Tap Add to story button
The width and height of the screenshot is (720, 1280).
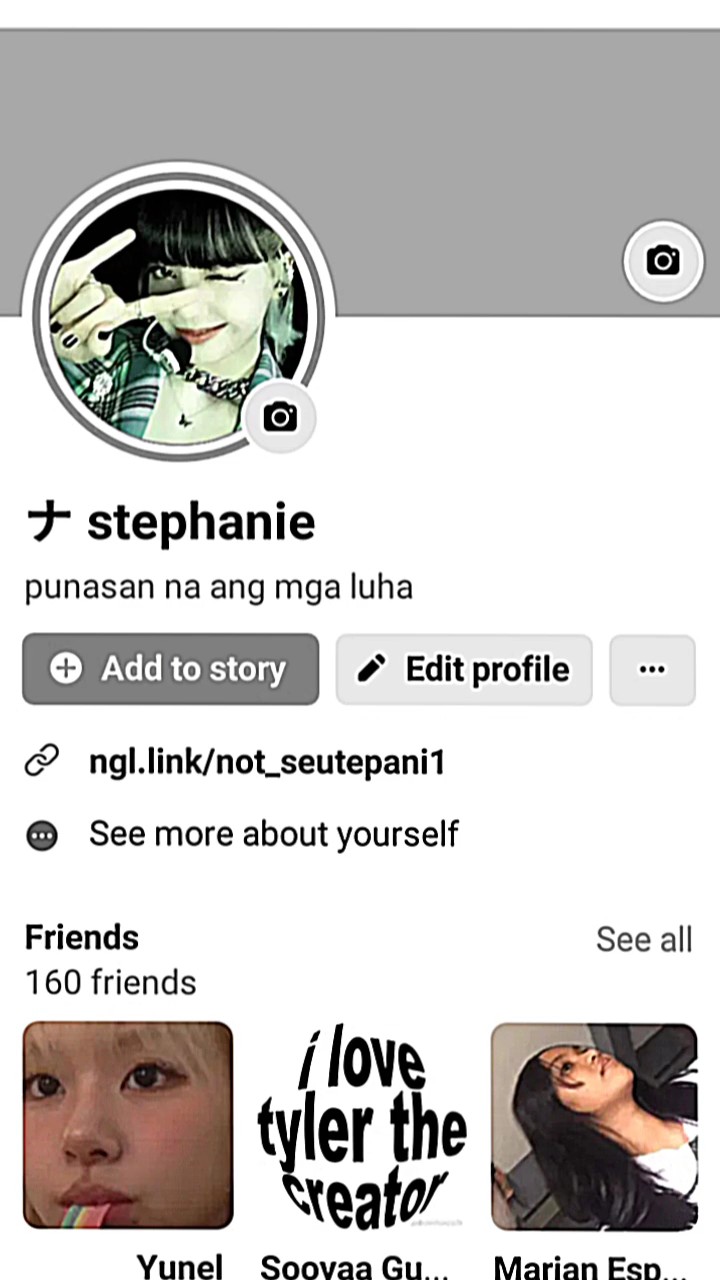(x=171, y=669)
